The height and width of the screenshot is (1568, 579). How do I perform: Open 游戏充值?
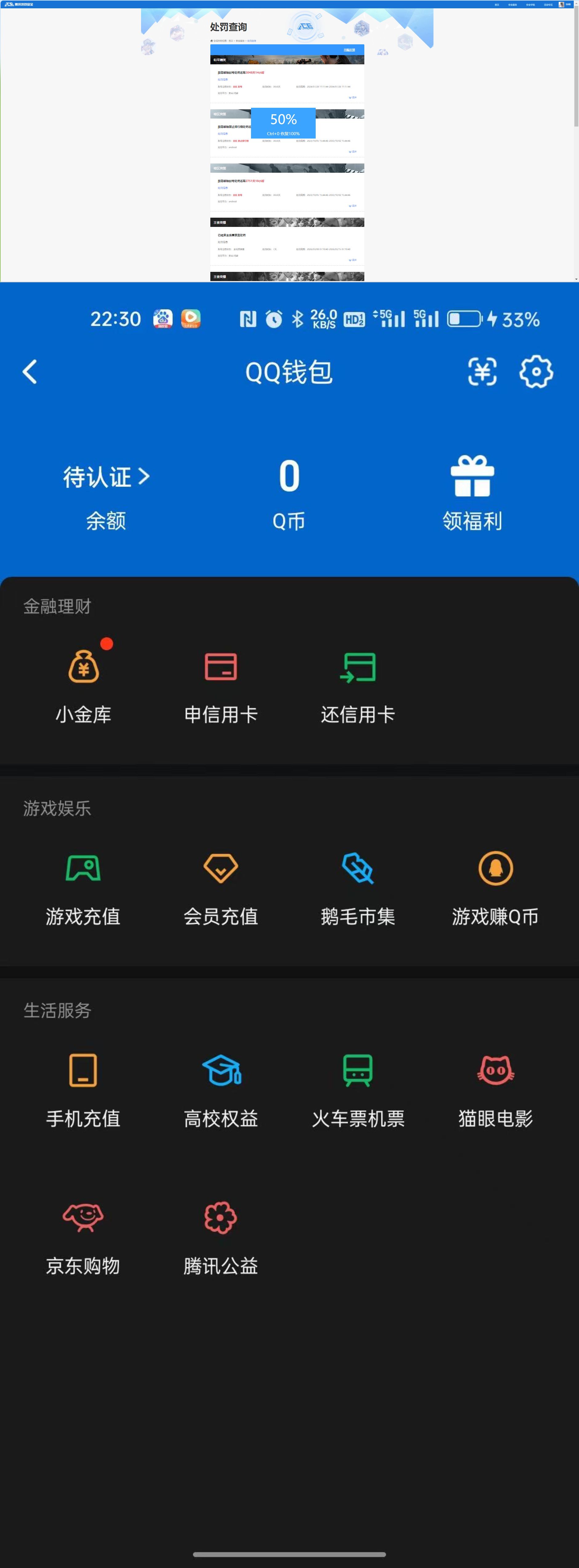[83, 888]
